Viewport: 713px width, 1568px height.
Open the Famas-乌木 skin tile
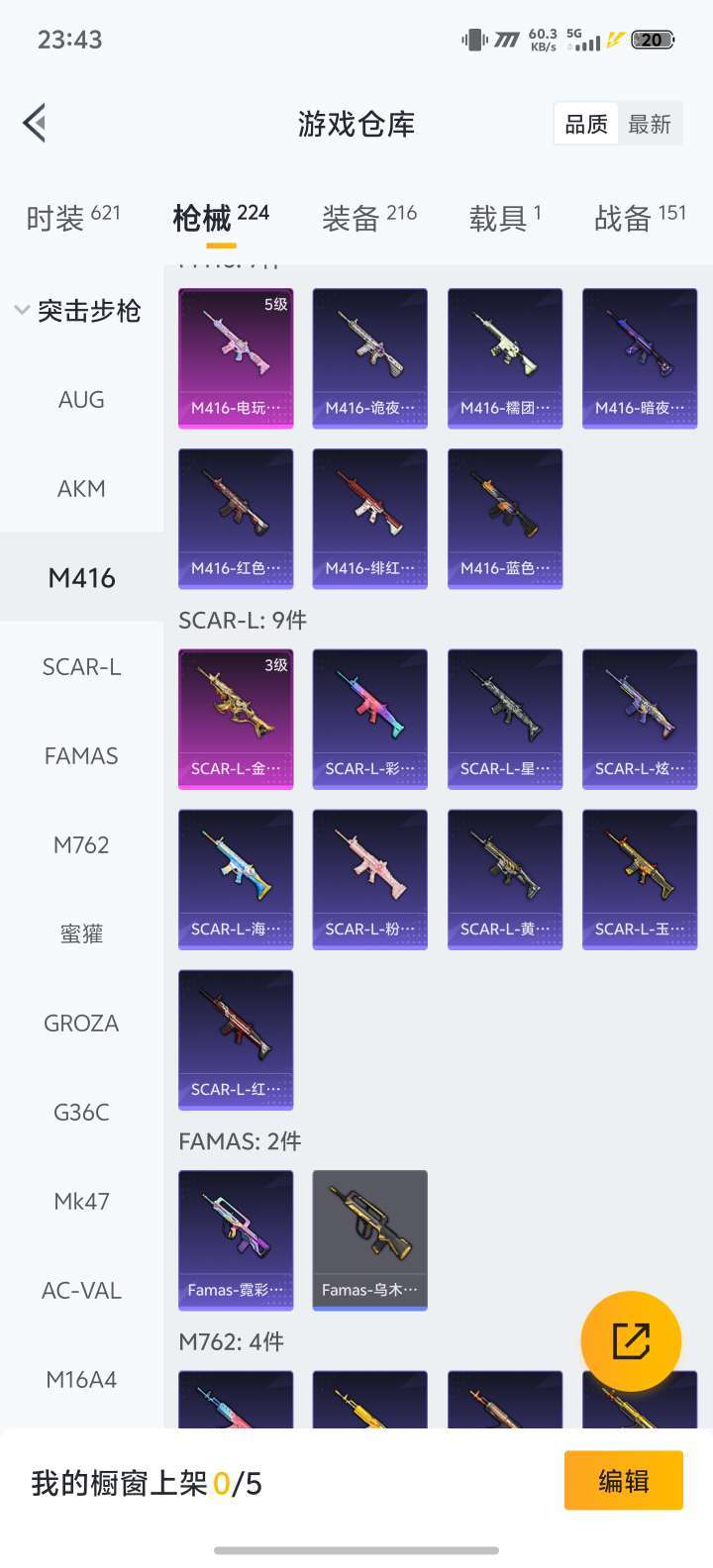369,1239
